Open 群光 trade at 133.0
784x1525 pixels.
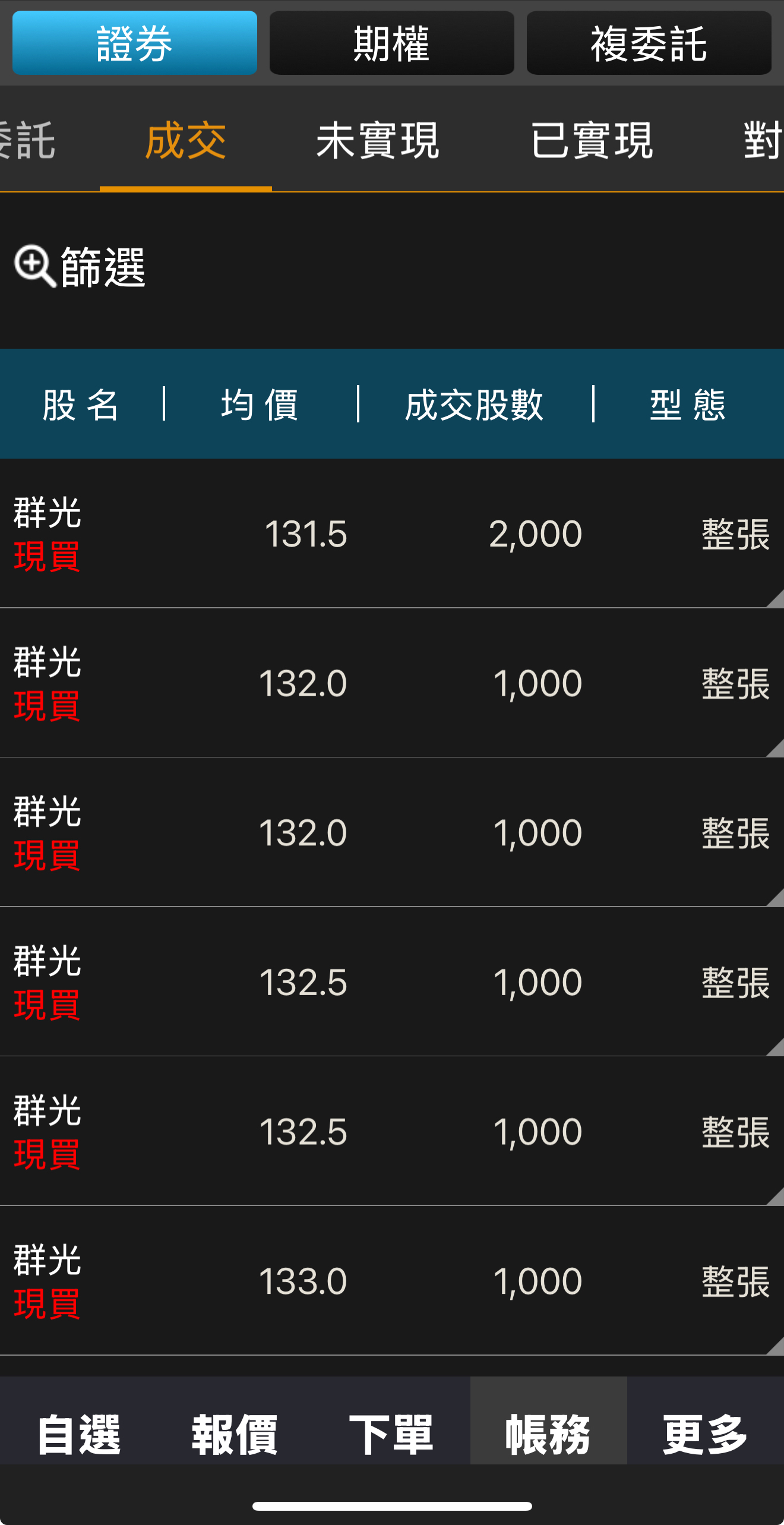(x=392, y=1280)
